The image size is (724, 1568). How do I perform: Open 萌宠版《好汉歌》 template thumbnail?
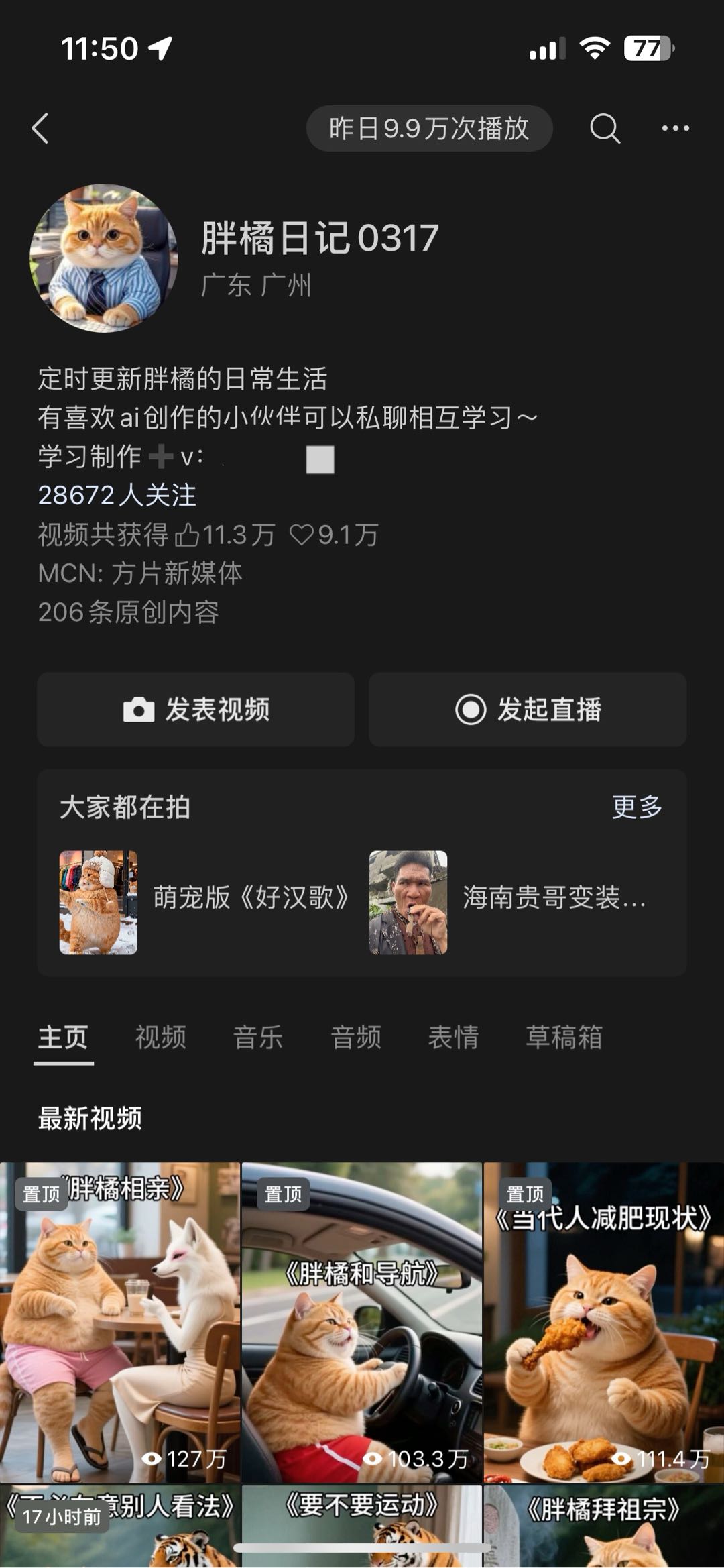99,899
